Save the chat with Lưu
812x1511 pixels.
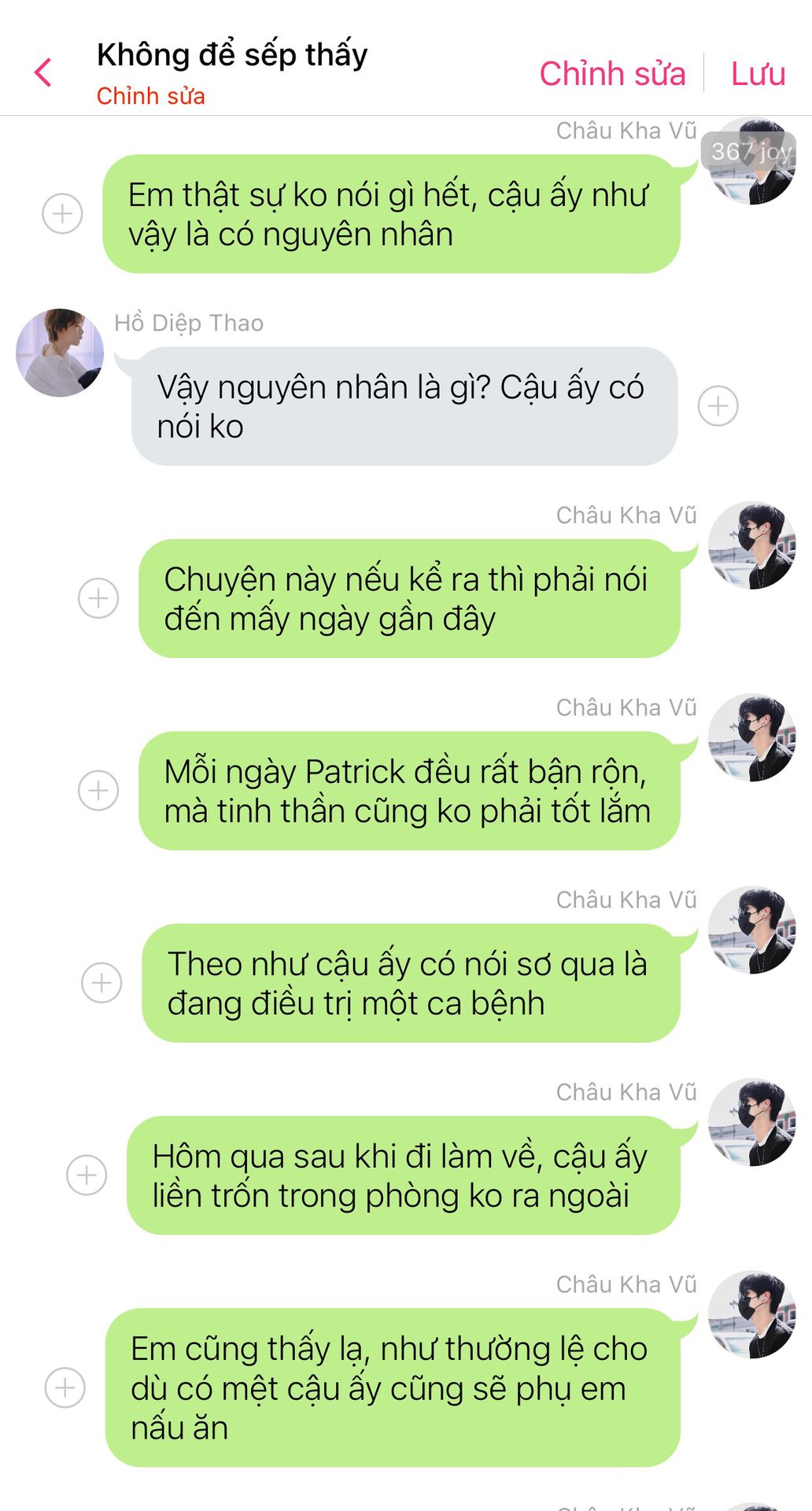click(758, 74)
